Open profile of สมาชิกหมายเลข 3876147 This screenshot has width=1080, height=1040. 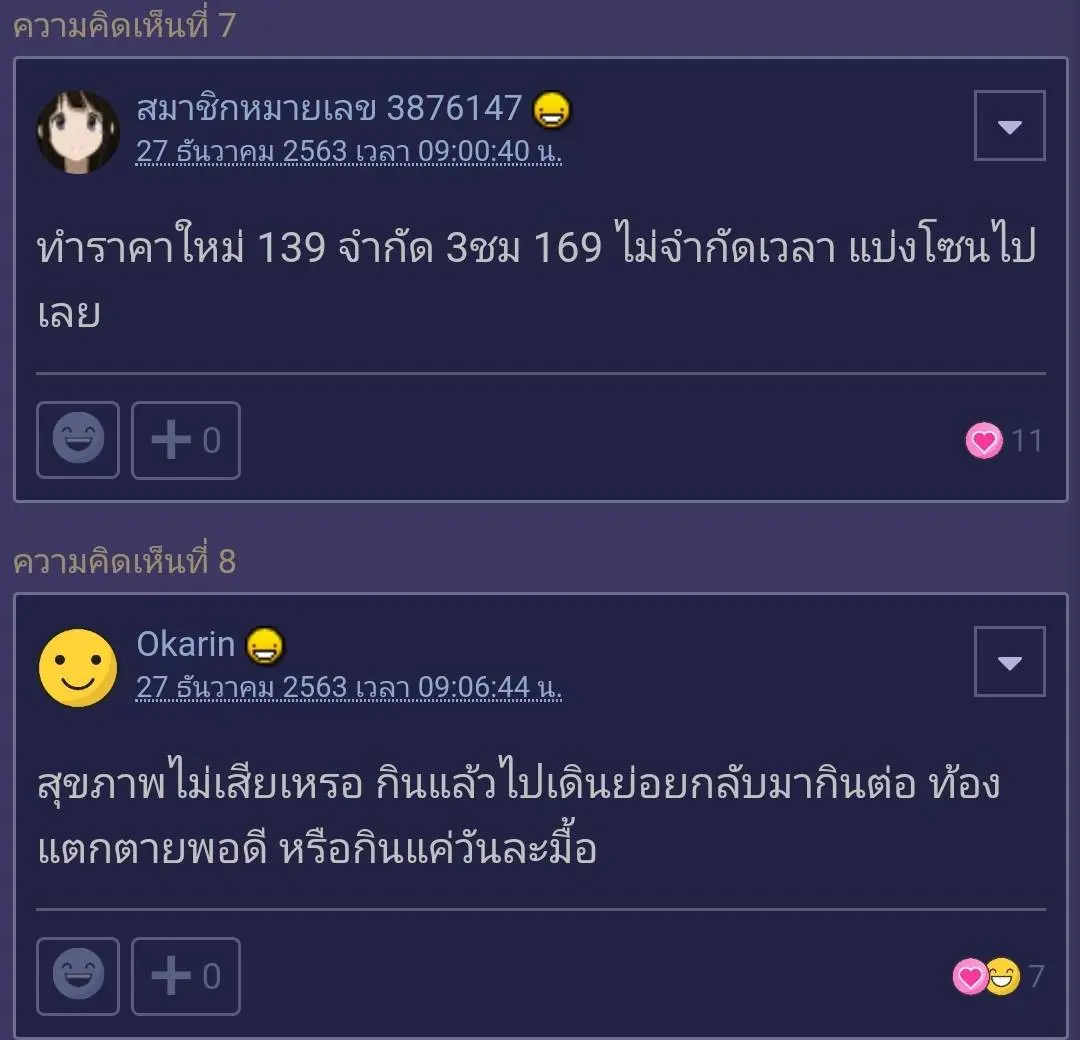329,108
